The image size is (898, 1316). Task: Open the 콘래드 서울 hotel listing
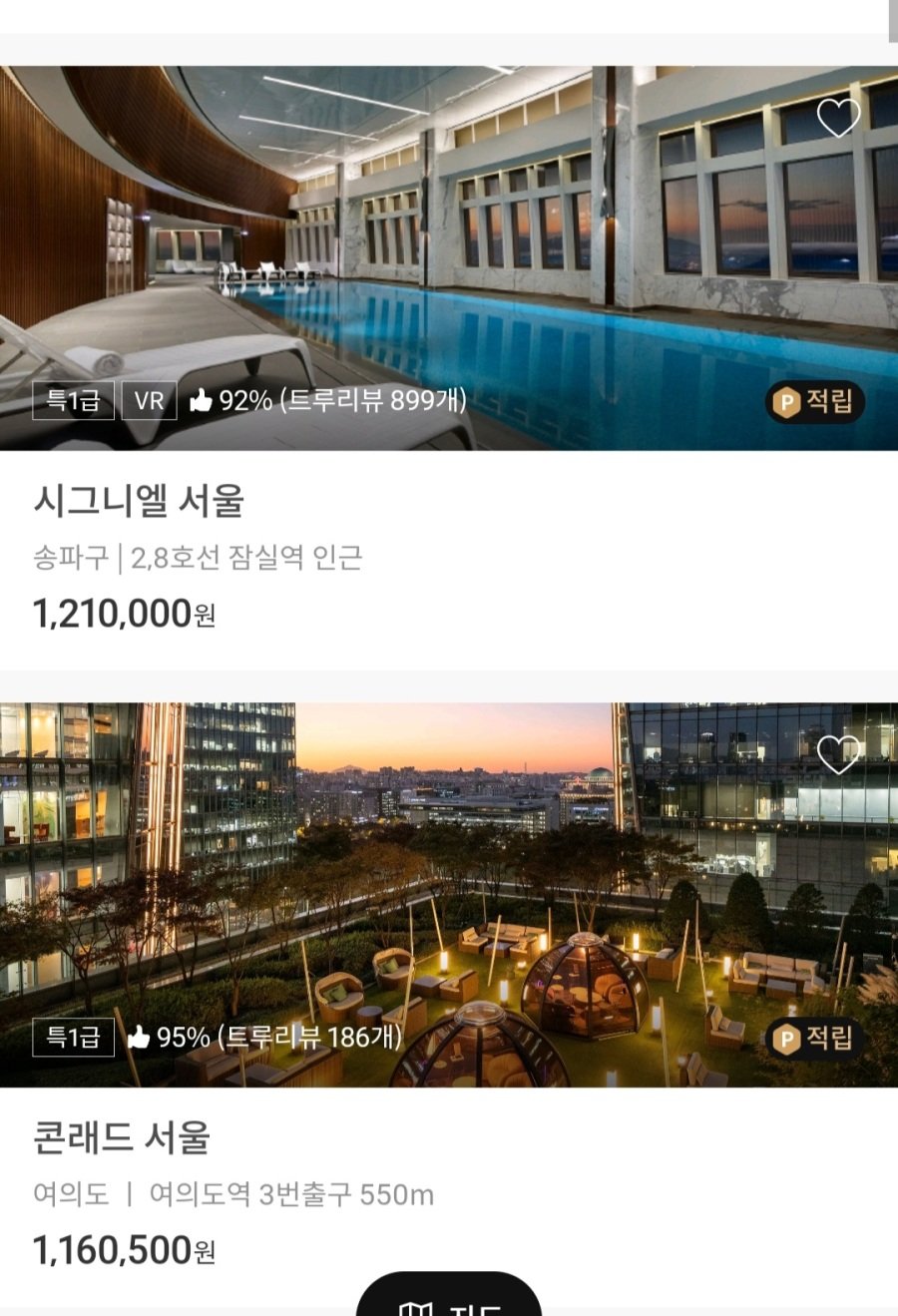tap(122, 1137)
